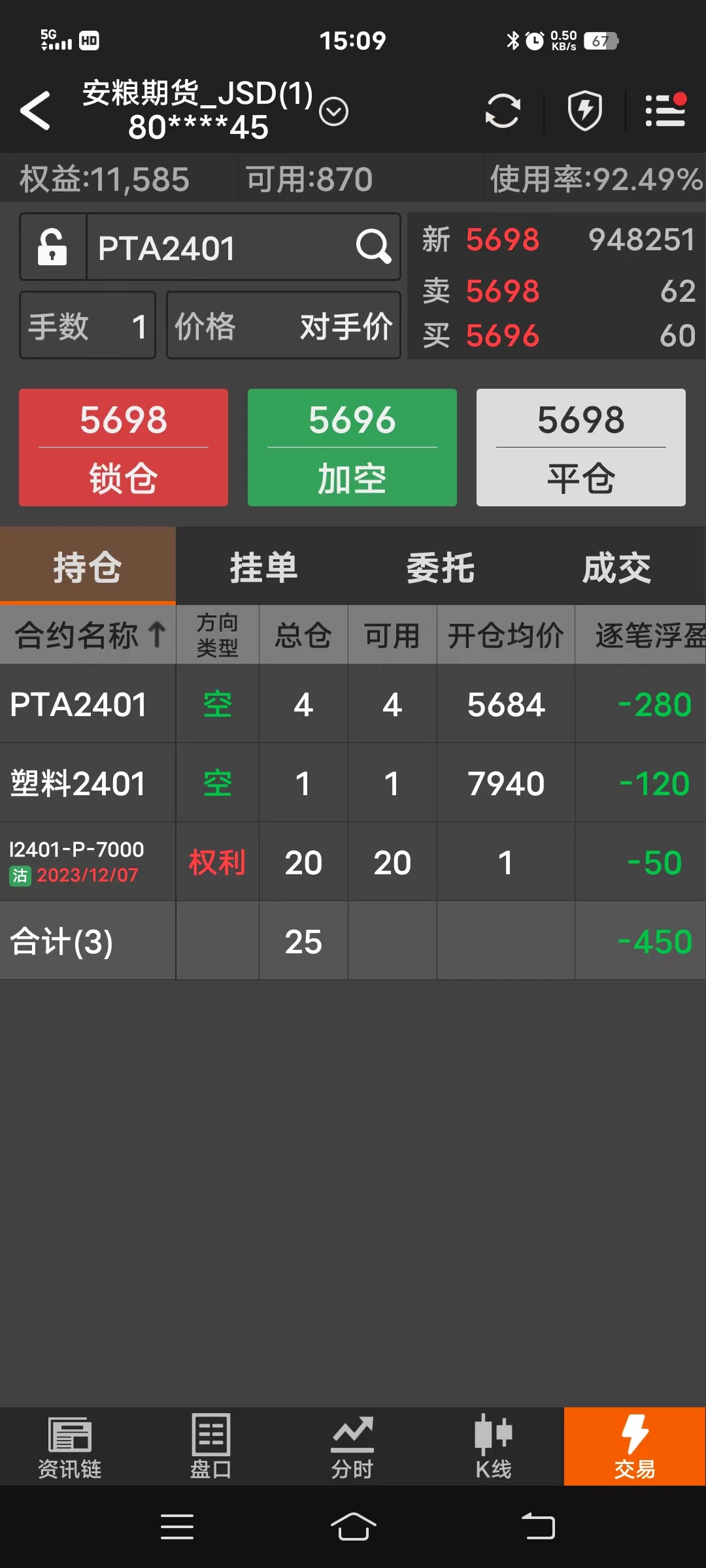Open the menu list icon

[665, 110]
